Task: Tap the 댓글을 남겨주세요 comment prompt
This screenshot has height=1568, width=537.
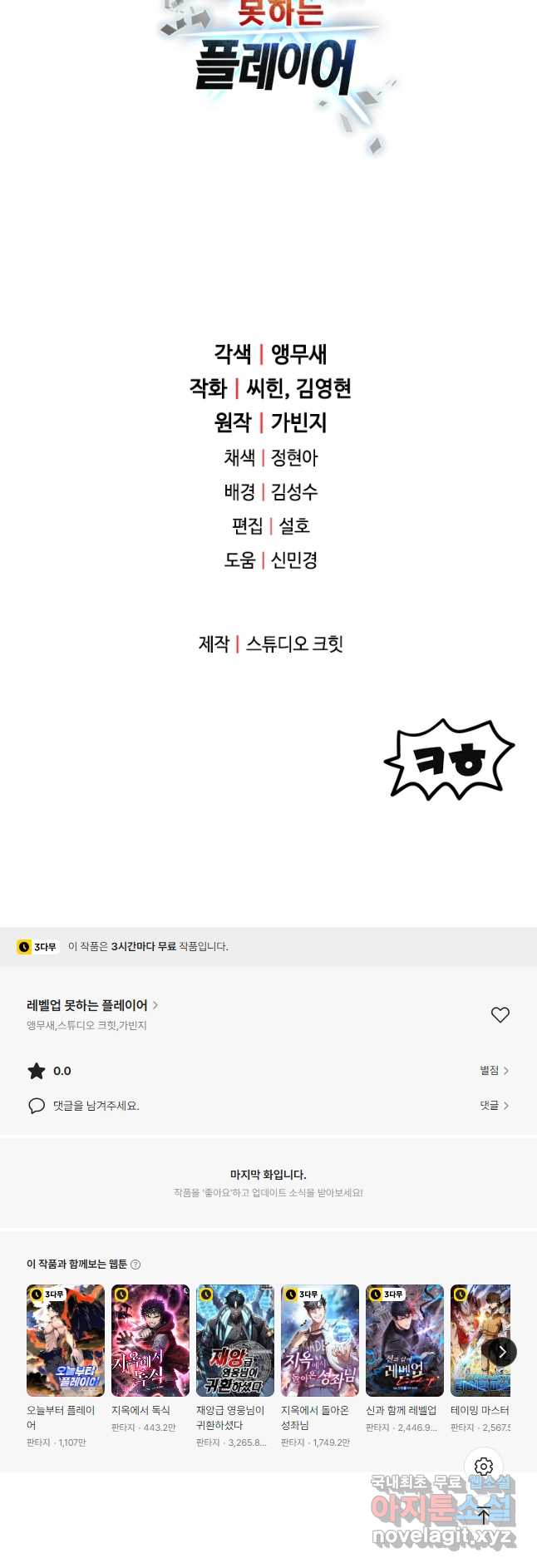Action: click(x=96, y=1106)
